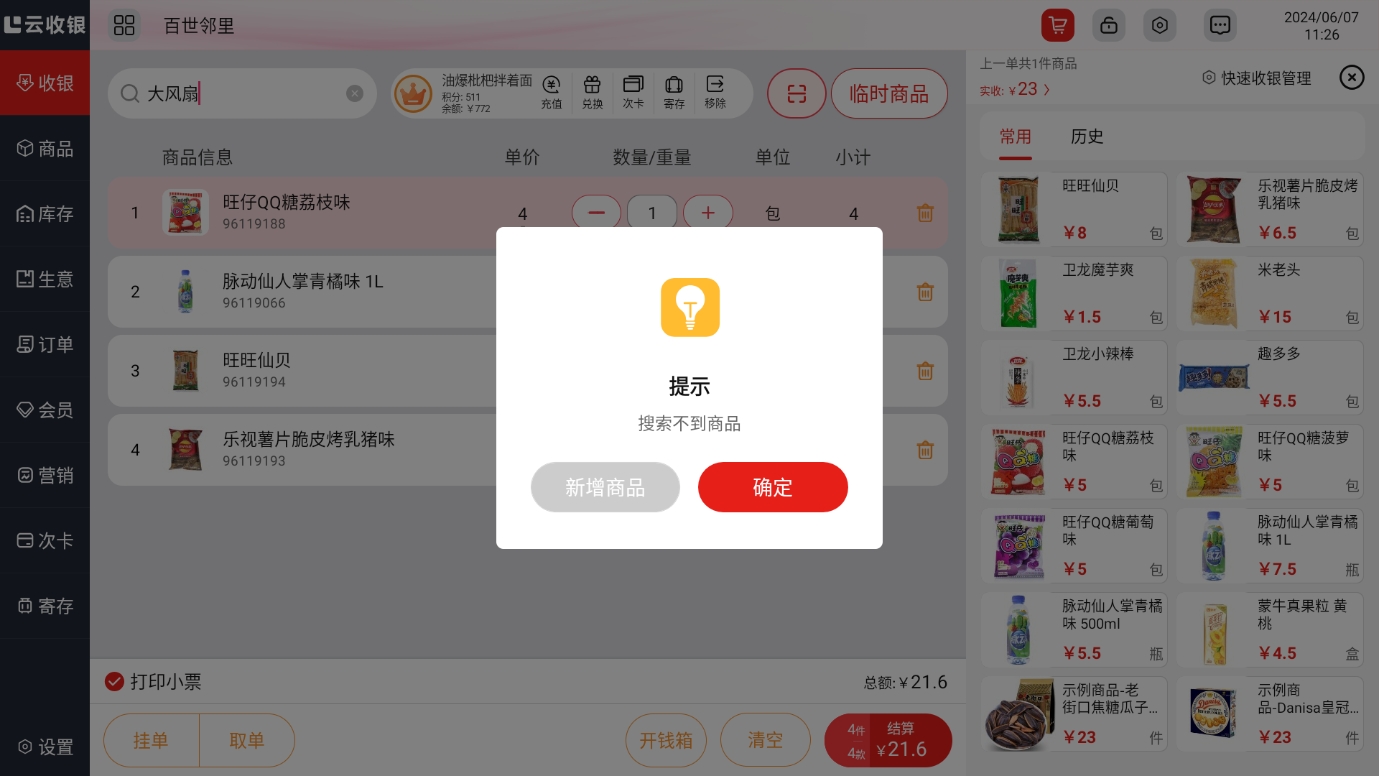Viewport: 1379px width, 776px height.
Task: Open the app grid menu icon
Action: [x=124, y=25]
